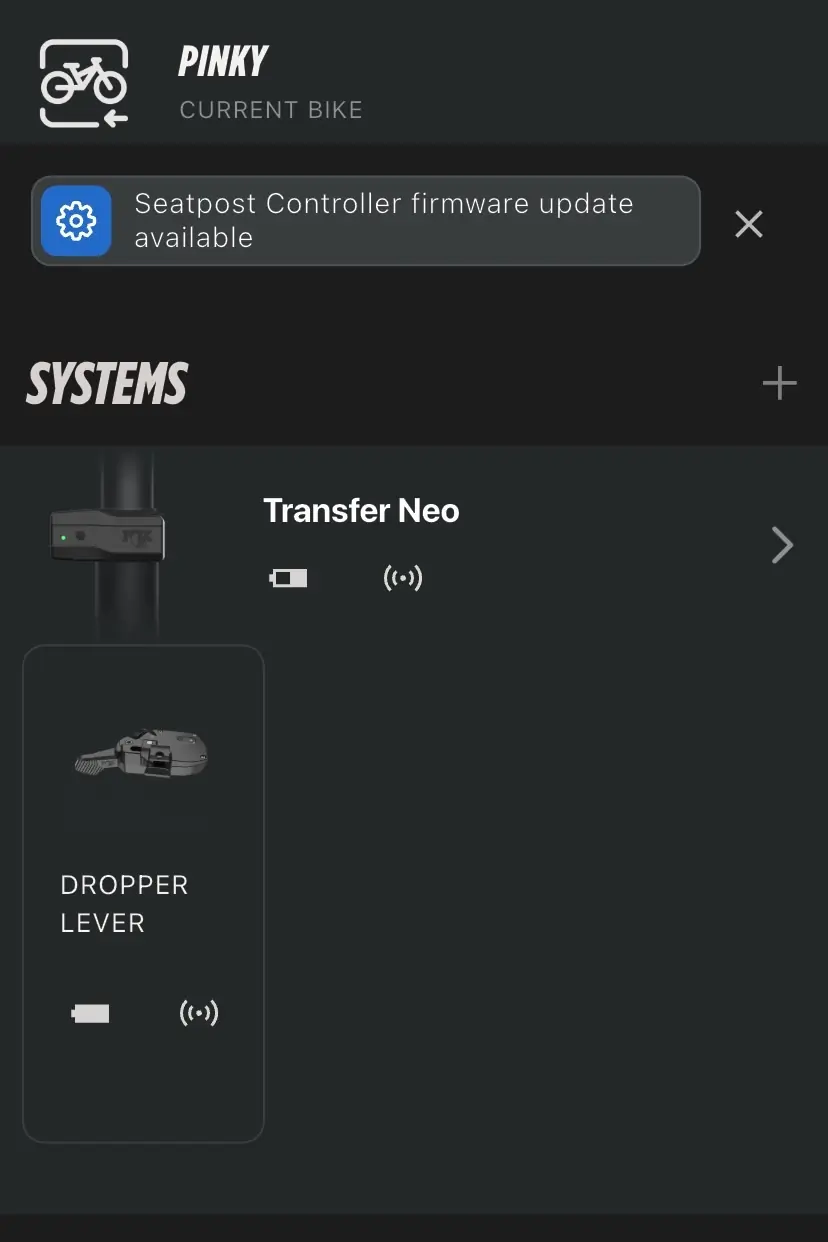Check the Transfer Neo battery status icon
The width and height of the screenshot is (828, 1242).
pyautogui.click(x=288, y=577)
